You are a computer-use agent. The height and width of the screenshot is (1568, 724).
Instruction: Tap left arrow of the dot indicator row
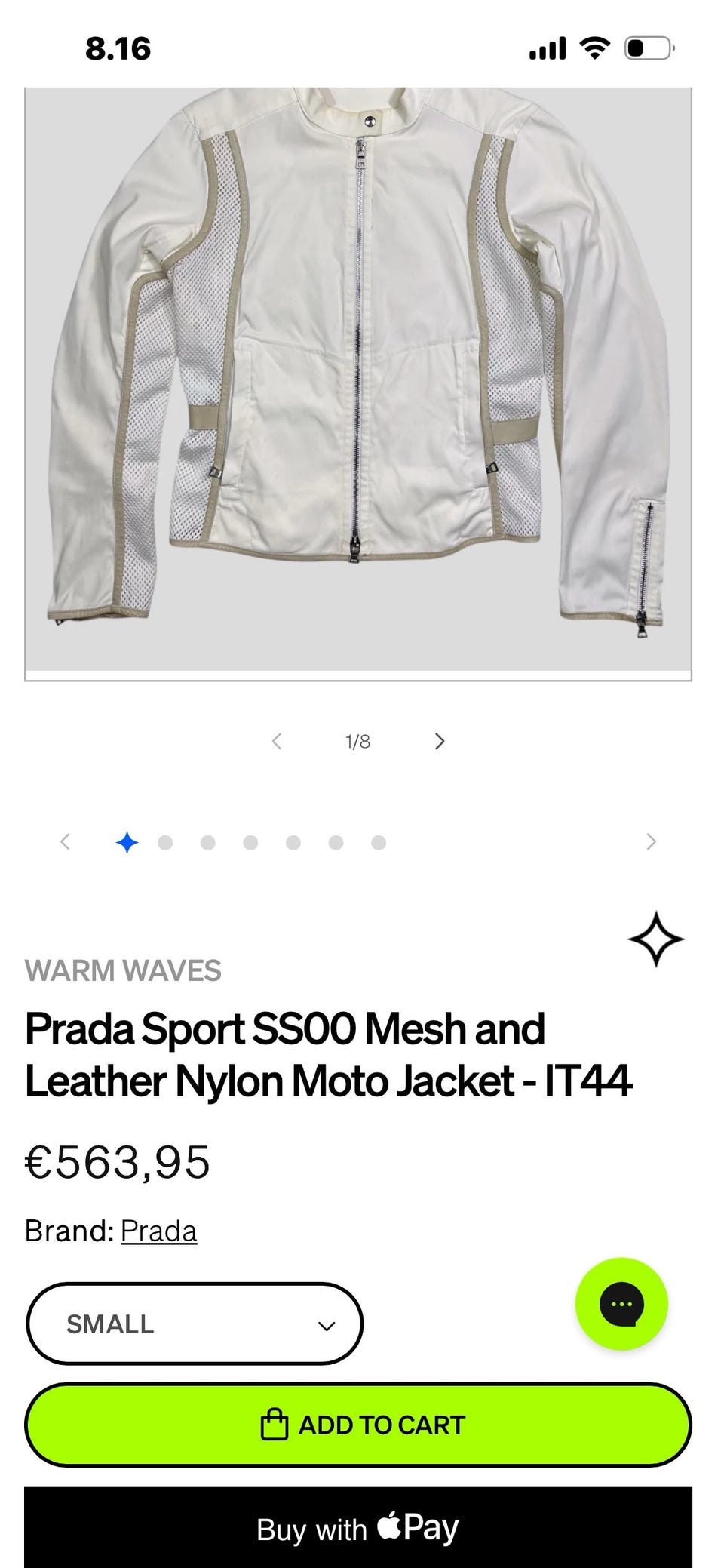pyautogui.click(x=66, y=841)
